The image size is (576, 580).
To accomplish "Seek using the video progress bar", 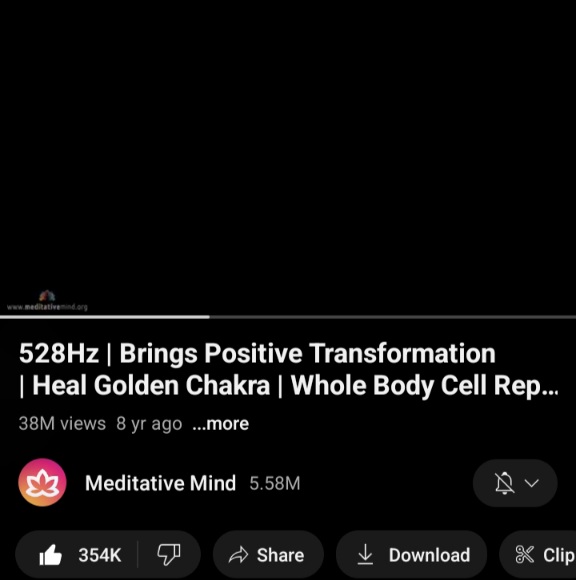I will [288, 317].
